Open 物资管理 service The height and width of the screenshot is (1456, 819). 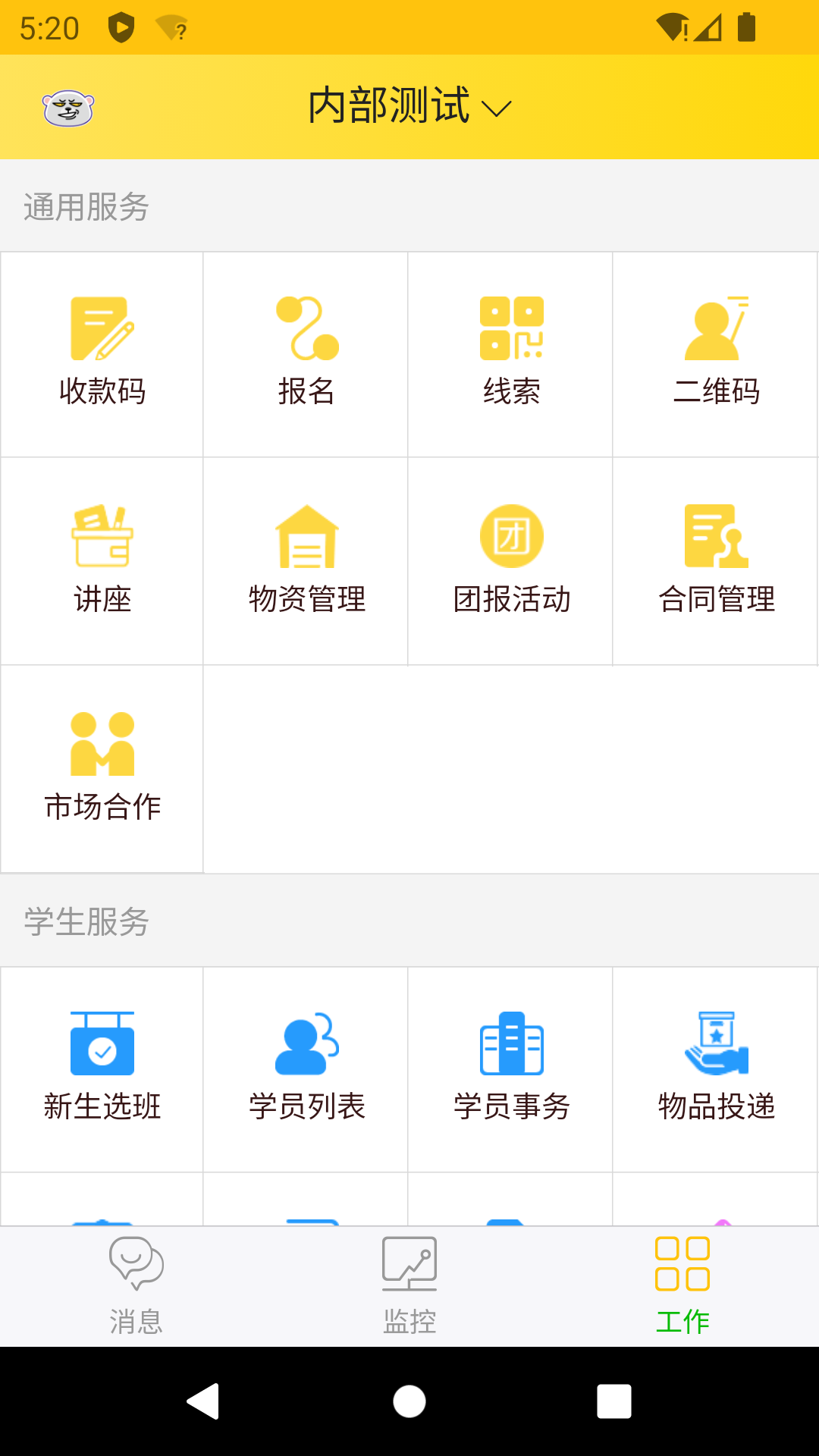306,561
